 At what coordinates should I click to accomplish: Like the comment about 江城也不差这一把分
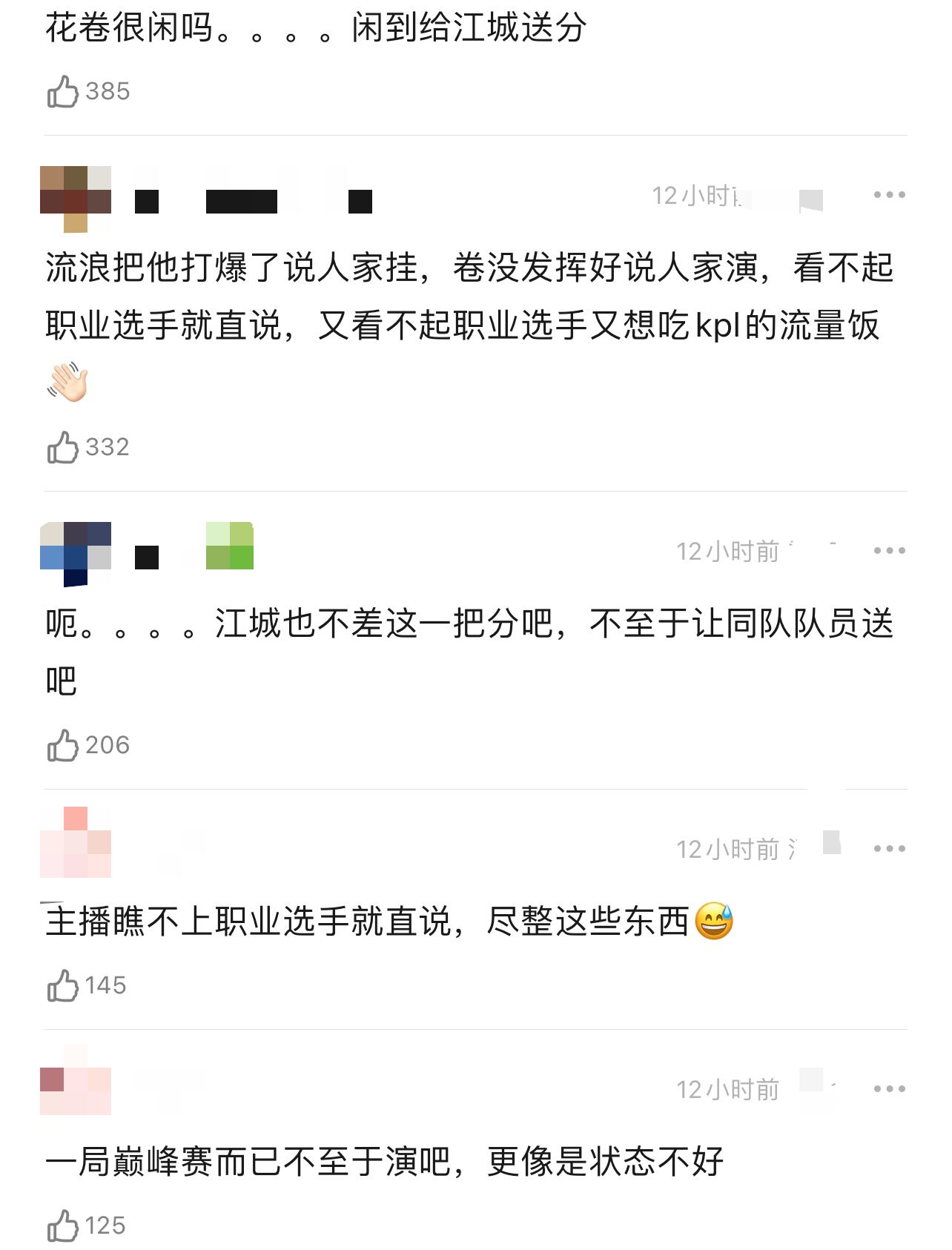[64, 746]
